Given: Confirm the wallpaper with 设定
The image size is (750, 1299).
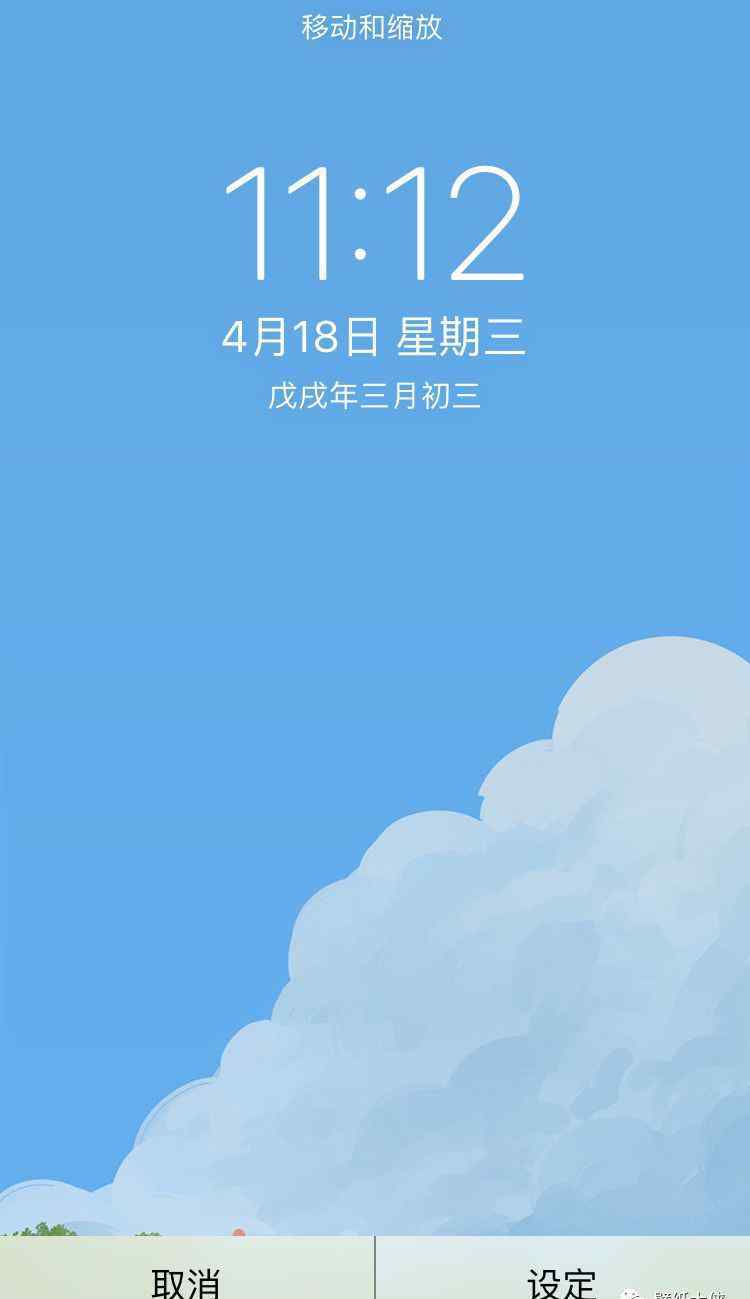Looking at the screenshot, I should [563, 1270].
